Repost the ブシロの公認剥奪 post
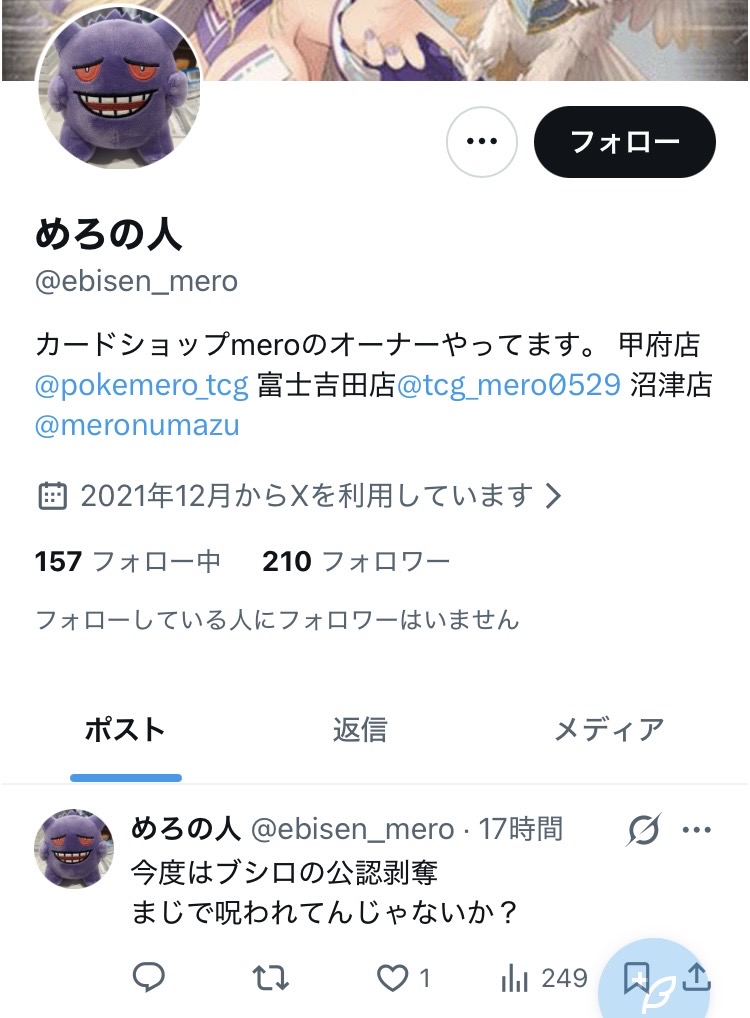Image resolution: width=750 pixels, height=1018 pixels. (270, 977)
